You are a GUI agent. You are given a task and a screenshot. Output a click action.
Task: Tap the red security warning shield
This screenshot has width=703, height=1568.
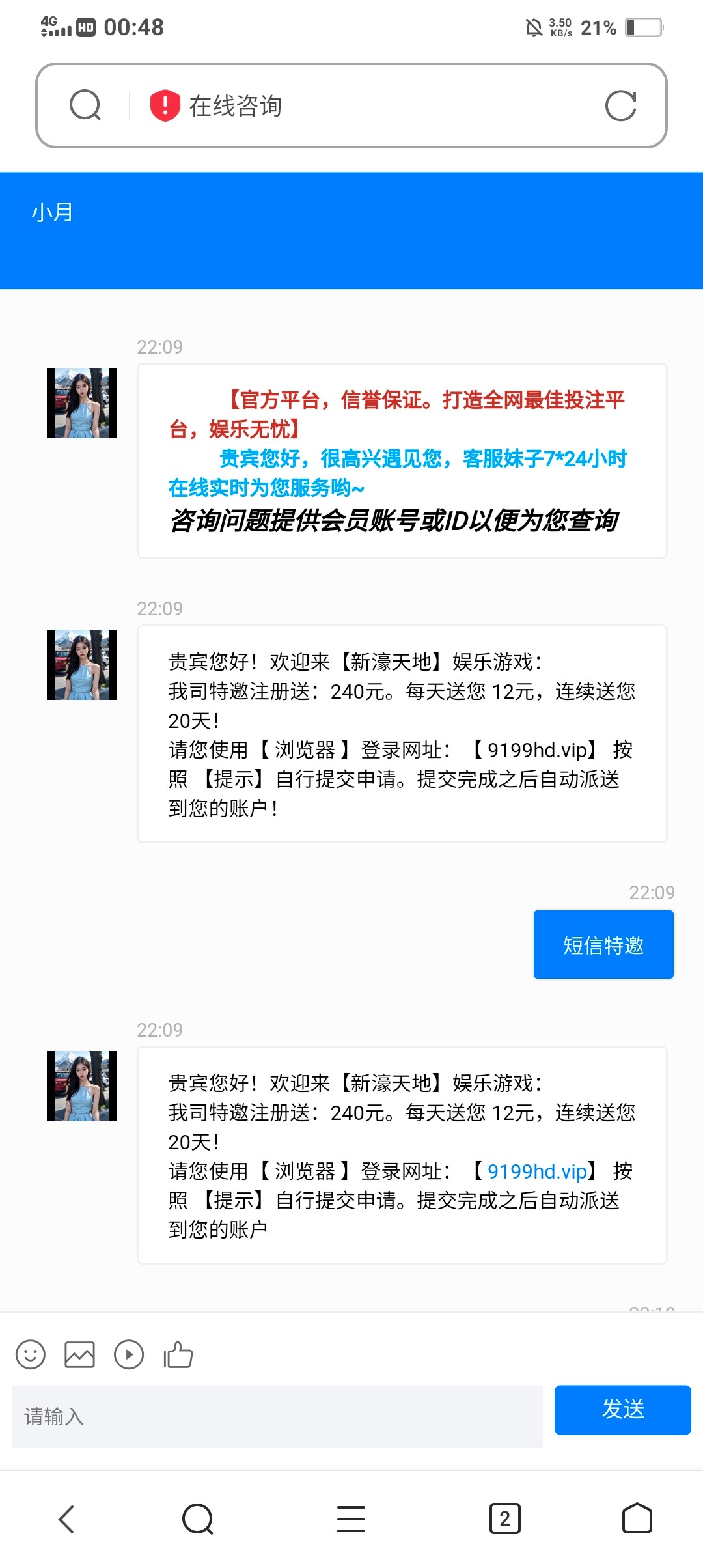coord(165,105)
